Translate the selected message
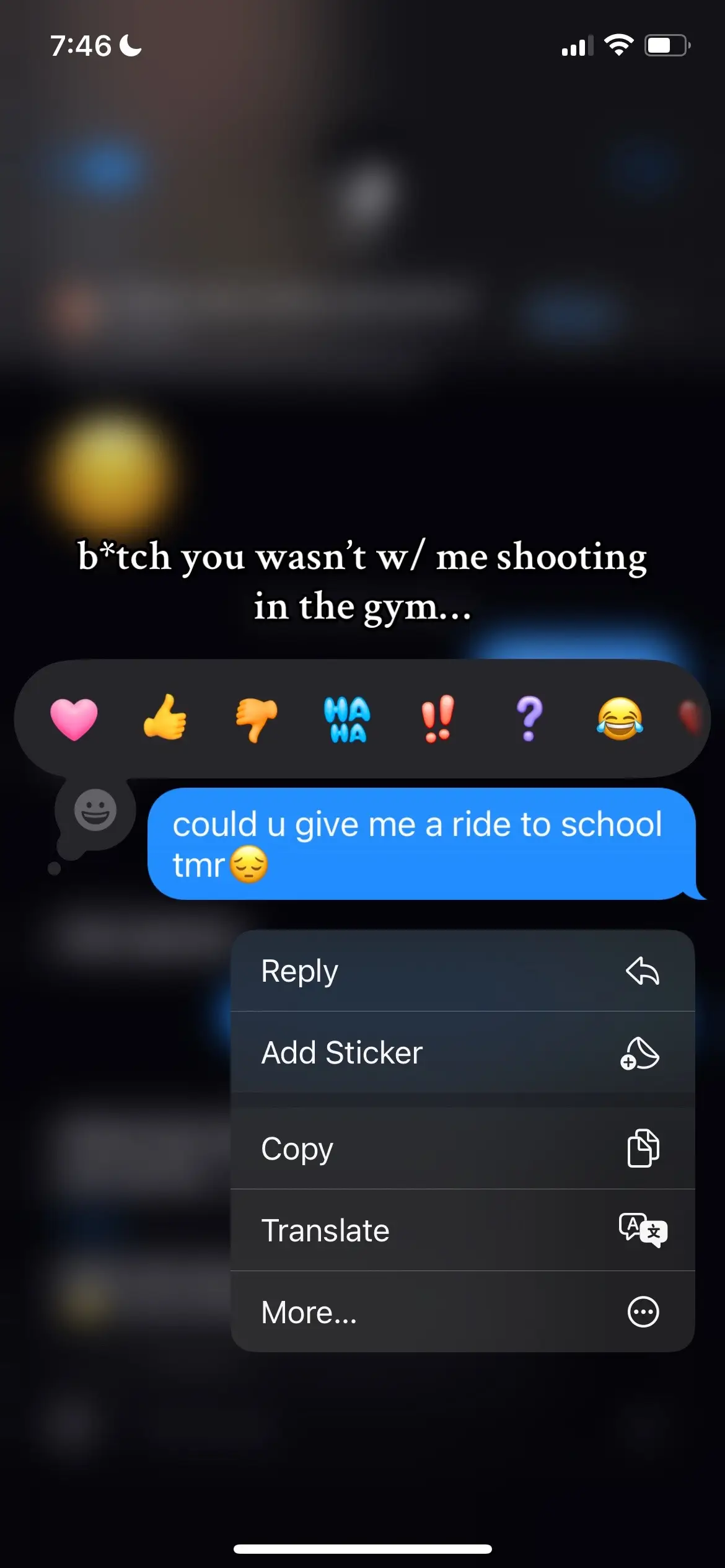This screenshot has height=1568, width=725. point(462,1230)
